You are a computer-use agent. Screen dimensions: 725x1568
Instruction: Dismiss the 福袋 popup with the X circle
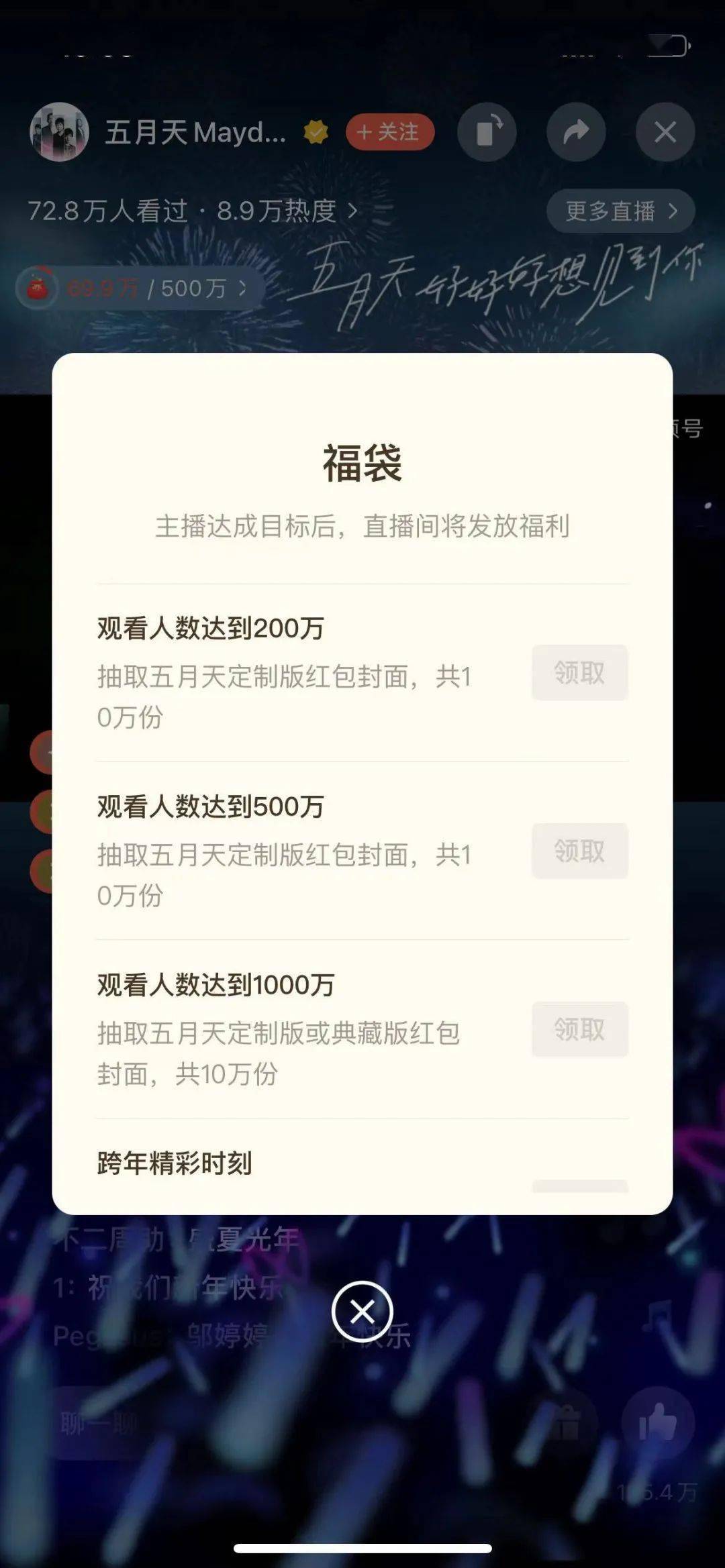[362, 1311]
